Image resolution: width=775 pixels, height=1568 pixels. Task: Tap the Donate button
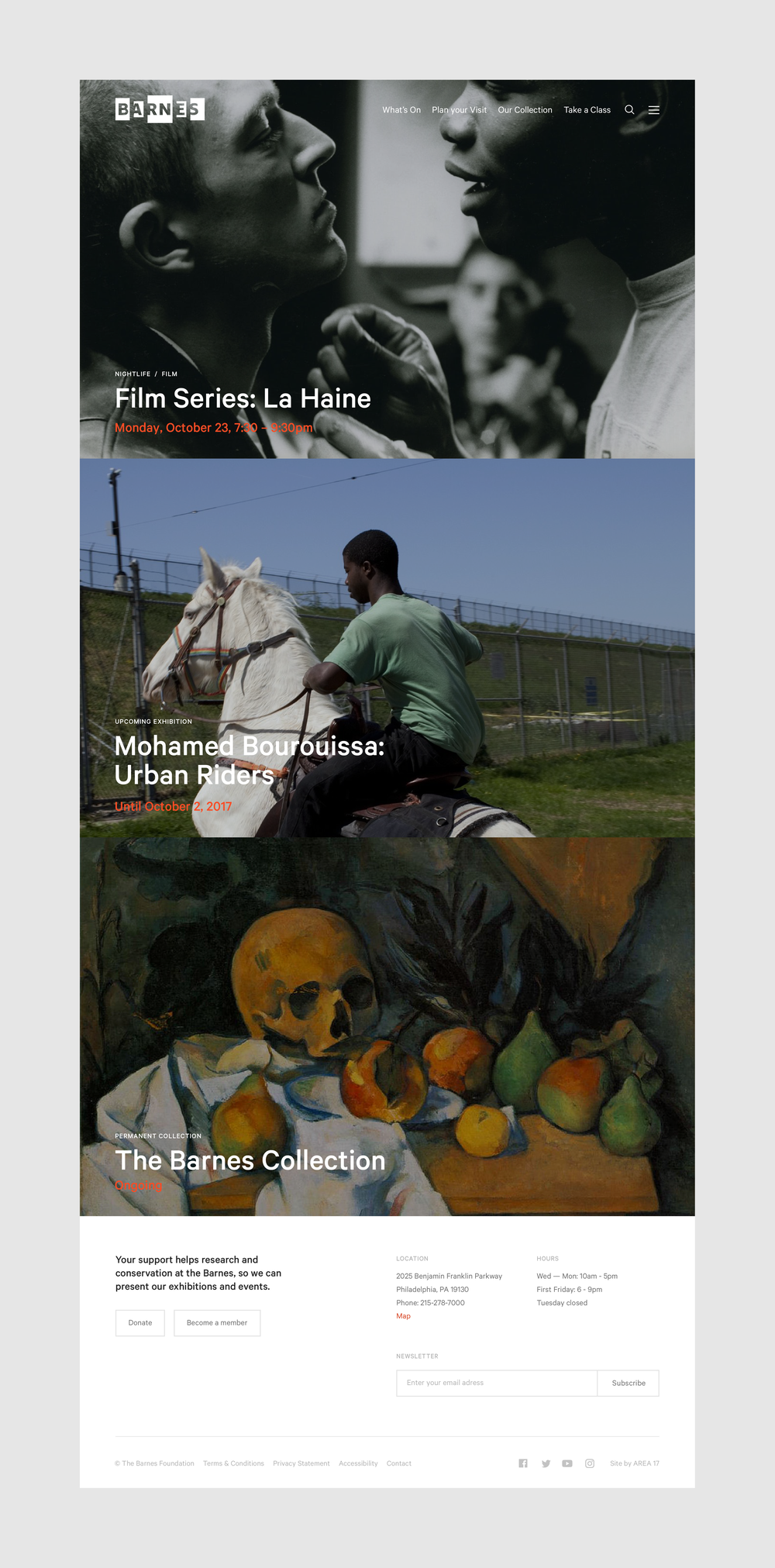point(140,1323)
